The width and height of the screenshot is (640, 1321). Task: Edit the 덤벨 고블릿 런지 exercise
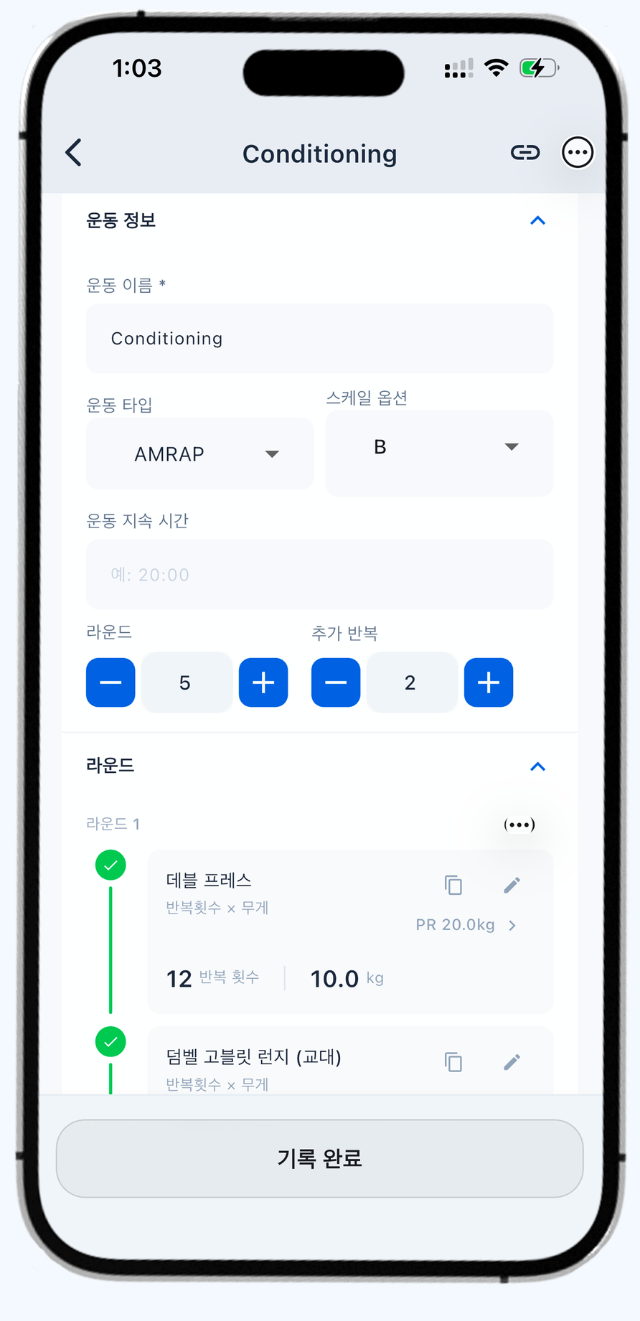(512, 1062)
